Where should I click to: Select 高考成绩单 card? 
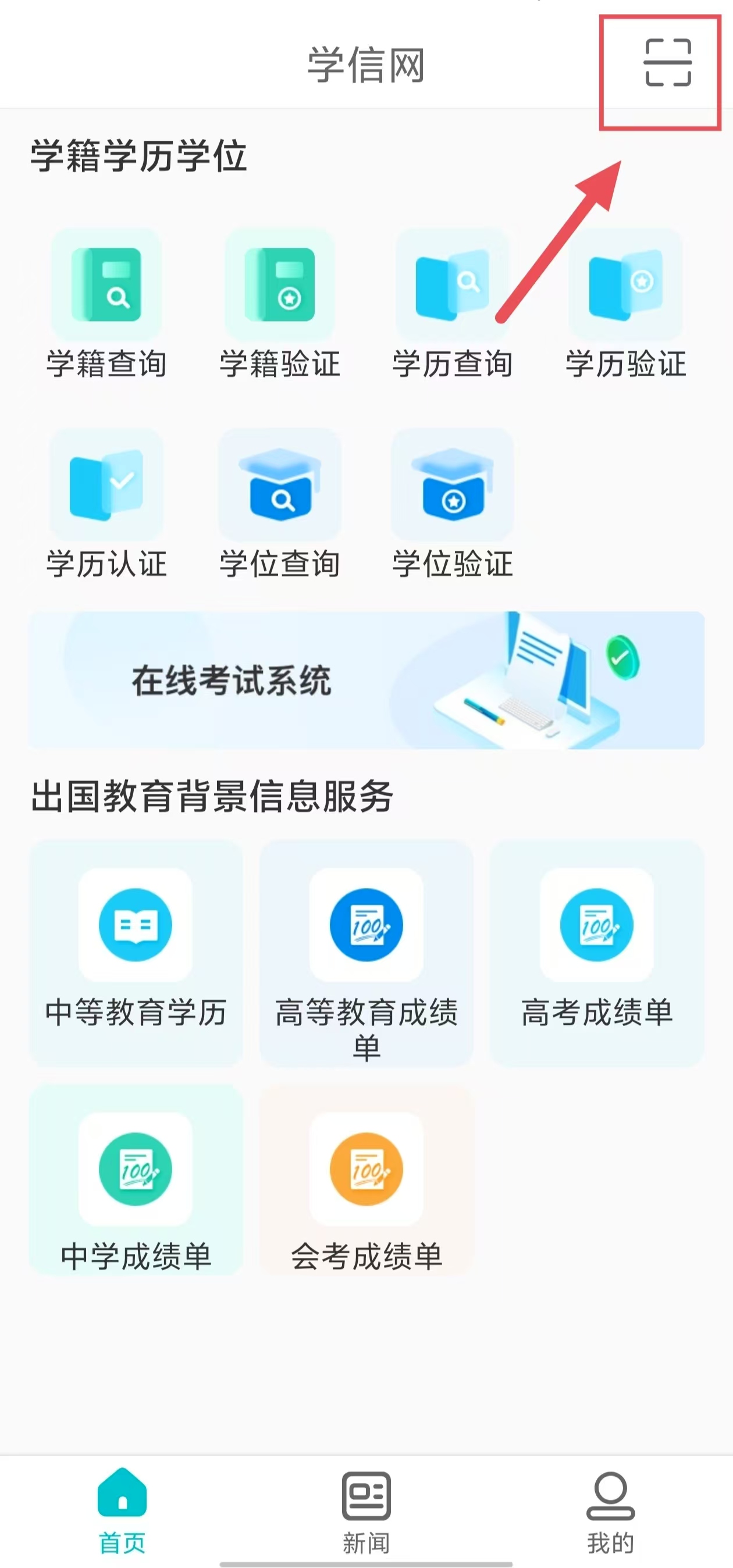click(x=597, y=953)
